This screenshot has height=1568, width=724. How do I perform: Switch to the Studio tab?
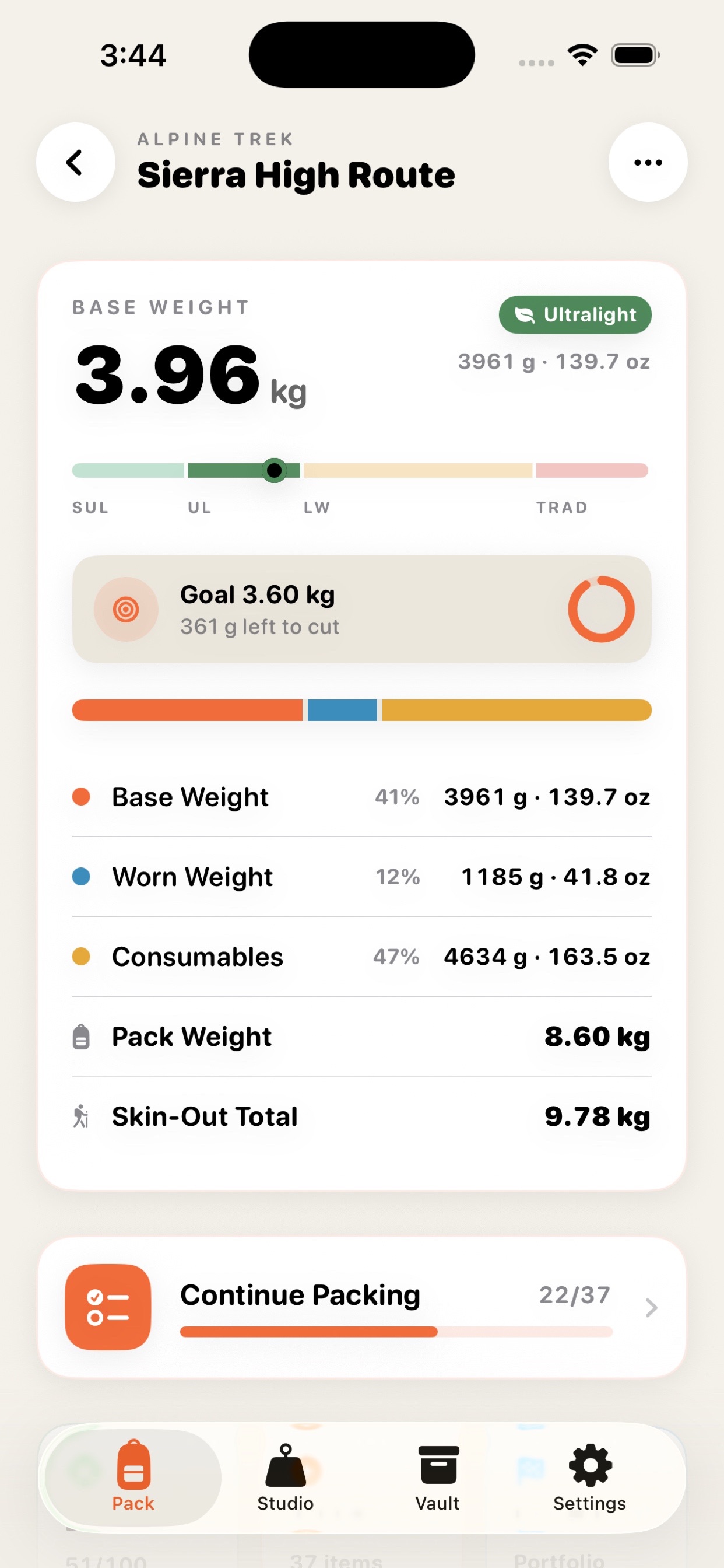(285, 1478)
